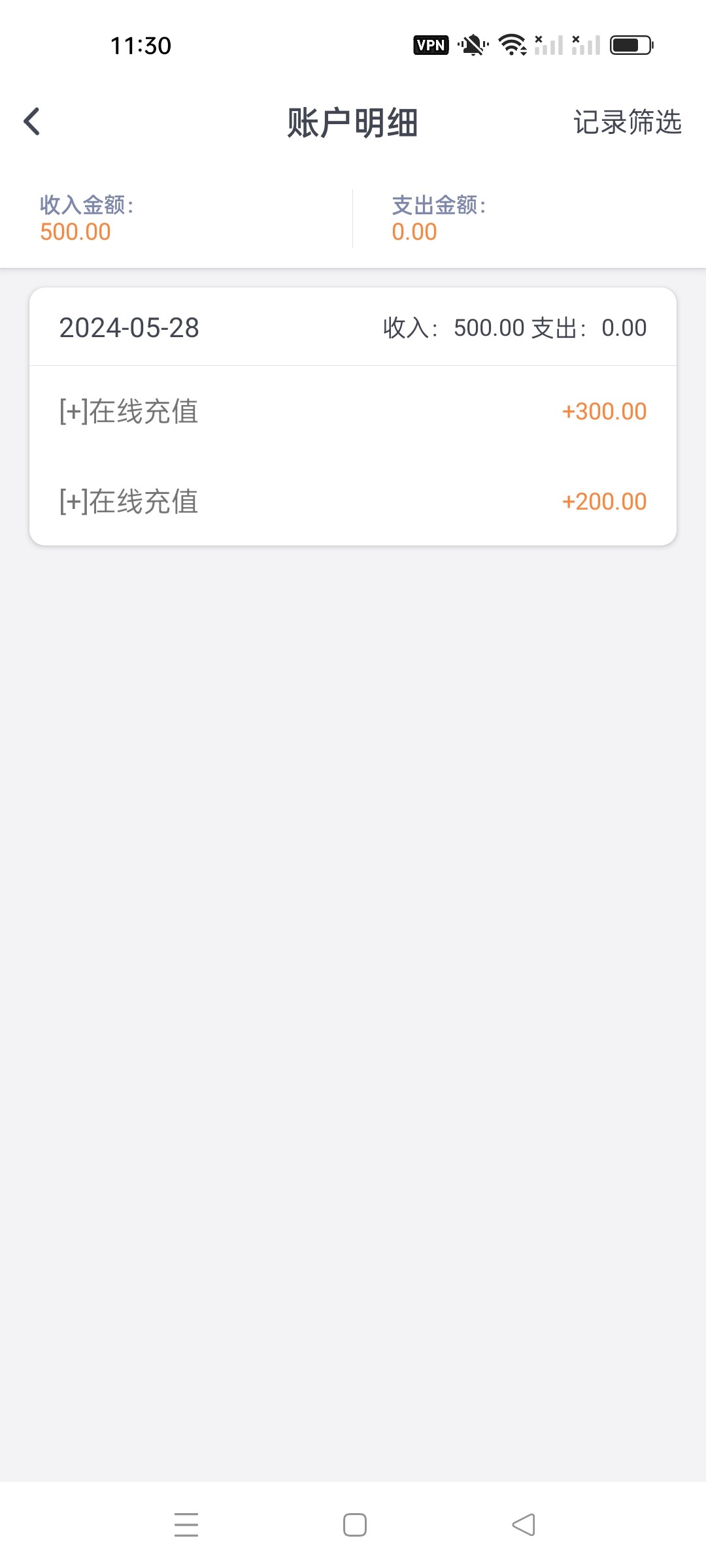Open recent apps from navigation bar
The image size is (706, 1568).
tap(186, 1525)
